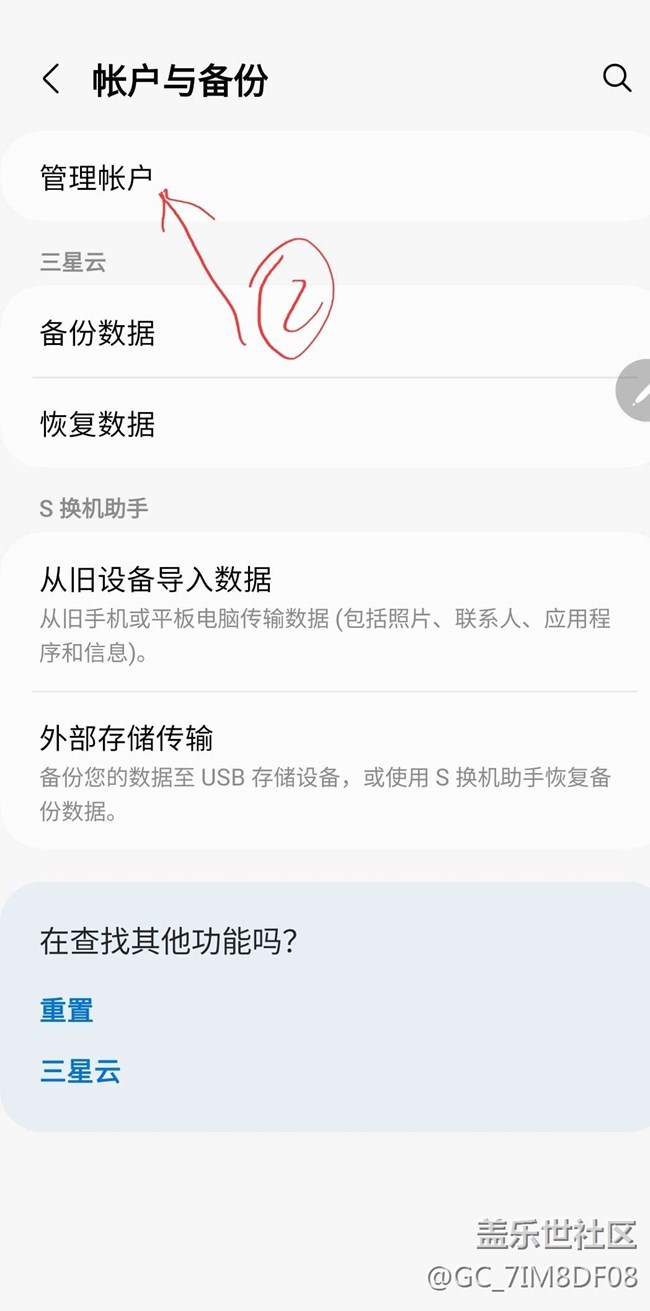Tap 从旧设备导入数据
The height and width of the screenshot is (1311, 650).
point(156,579)
